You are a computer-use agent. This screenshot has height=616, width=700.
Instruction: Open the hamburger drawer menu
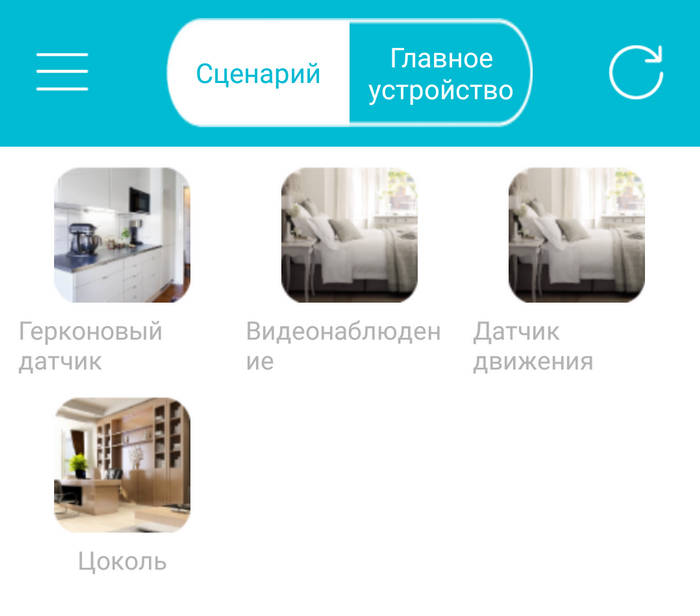62,72
